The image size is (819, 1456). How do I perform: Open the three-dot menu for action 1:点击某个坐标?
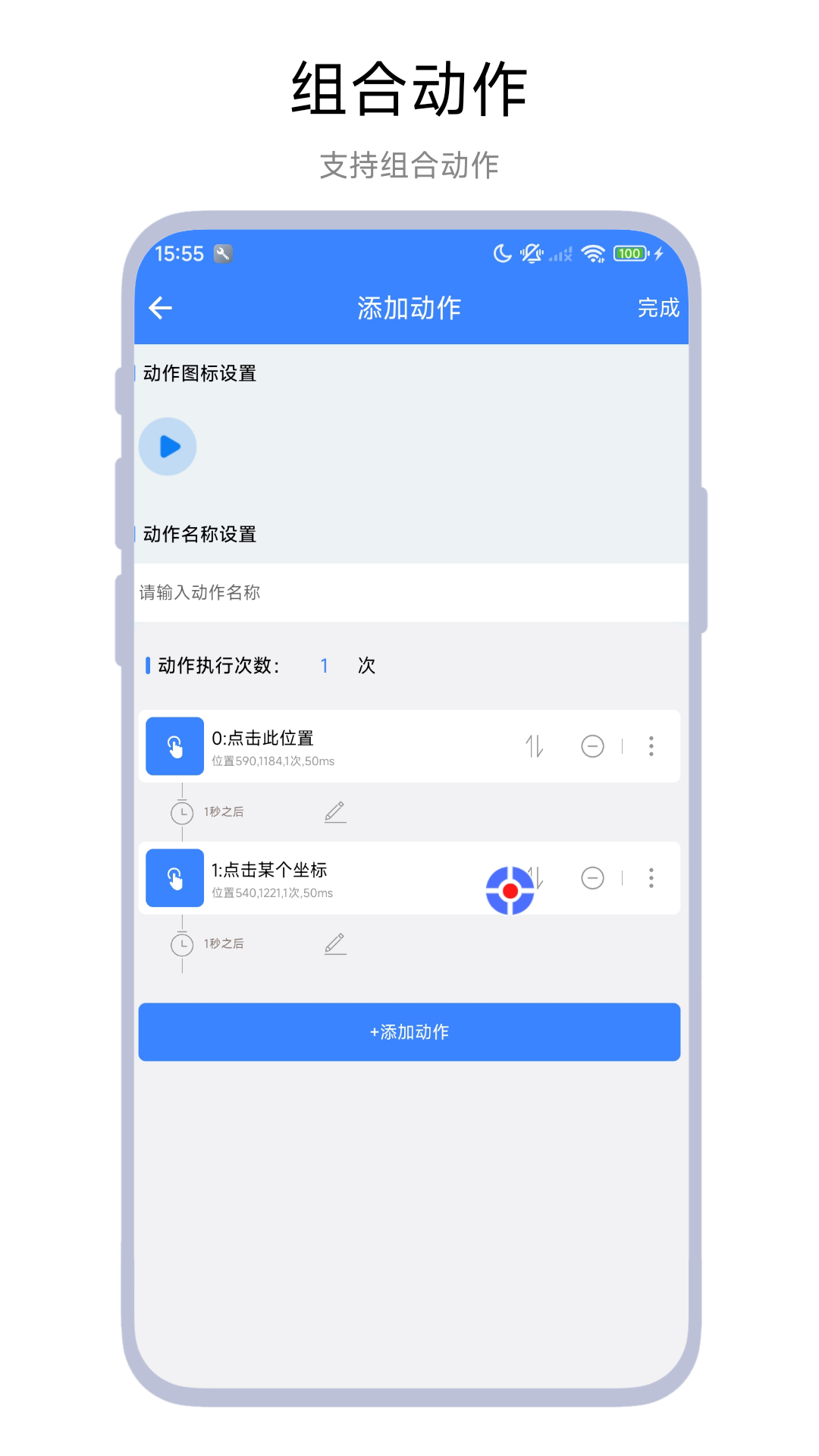(x=651, y=878)
